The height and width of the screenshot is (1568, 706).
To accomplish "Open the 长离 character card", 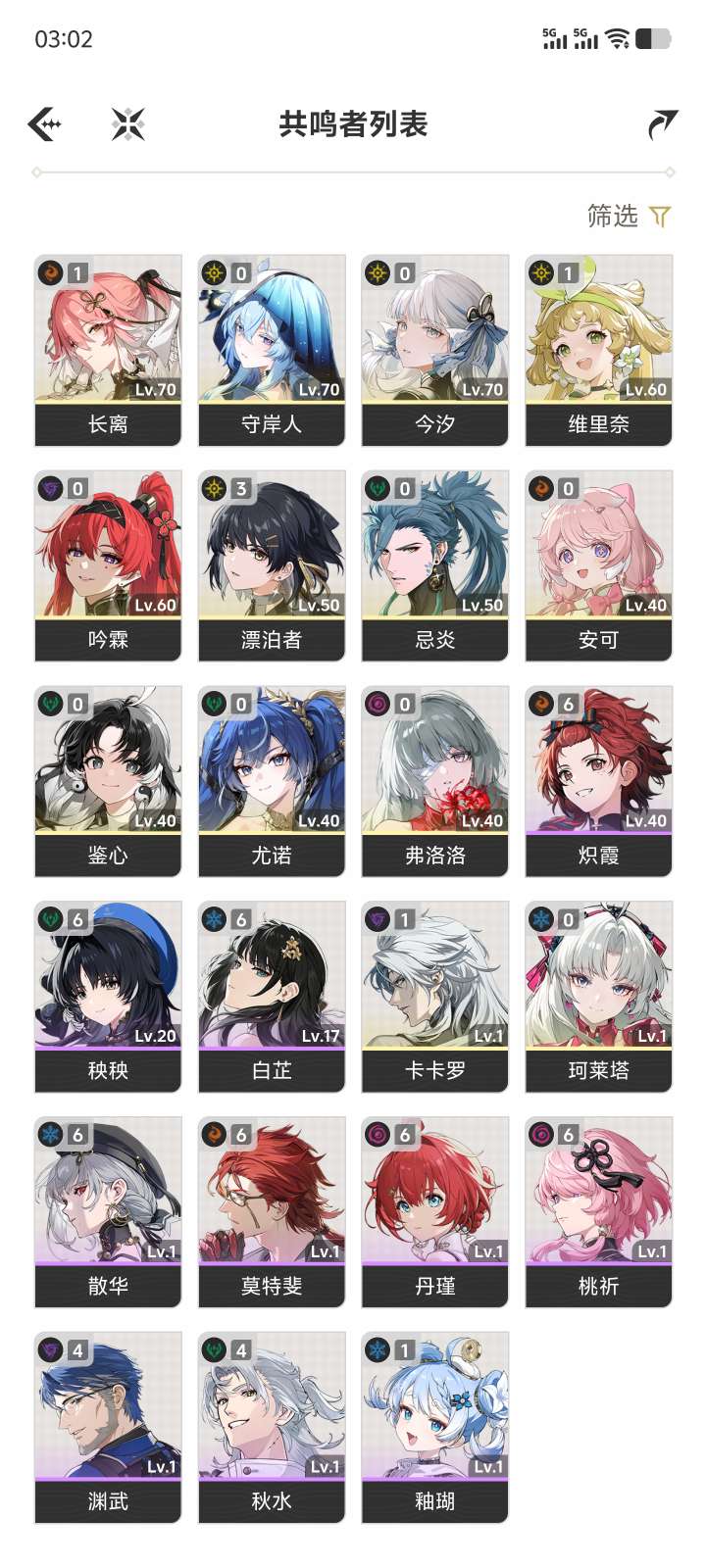I will 108,350.
